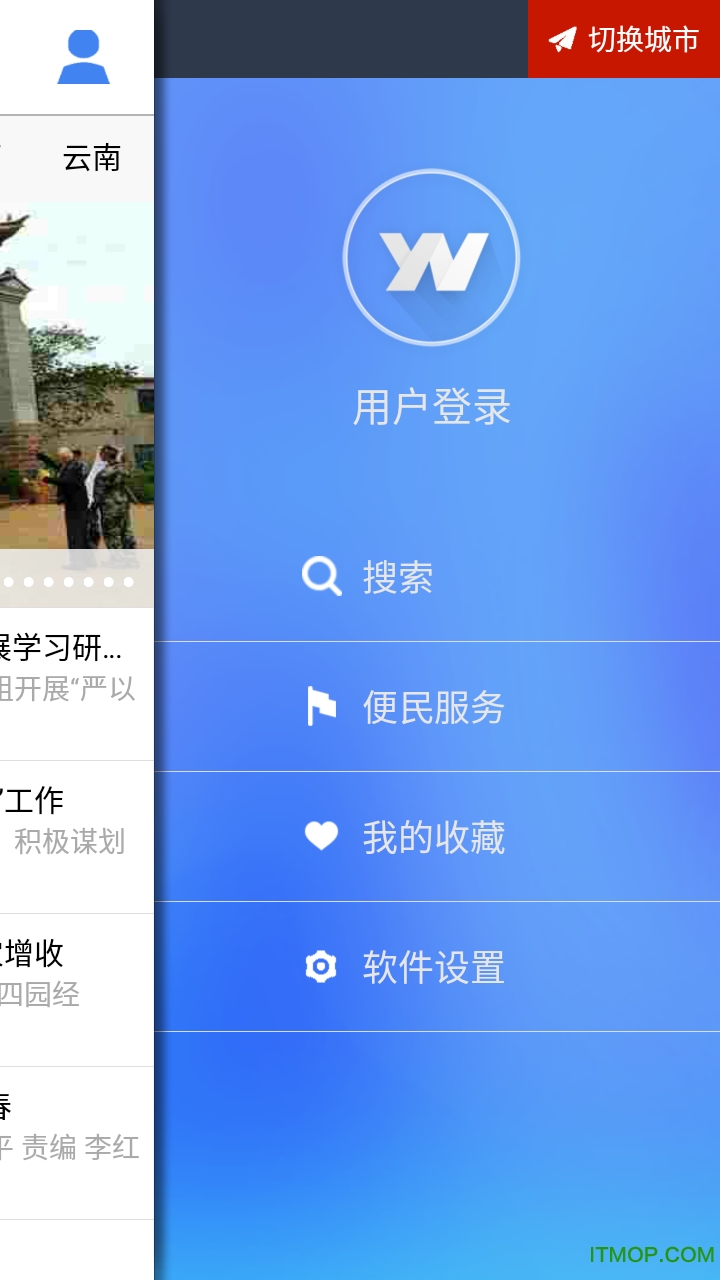Open 我的收藏 in the side menu
720x1280 pixels.
[x=435, y=837]
